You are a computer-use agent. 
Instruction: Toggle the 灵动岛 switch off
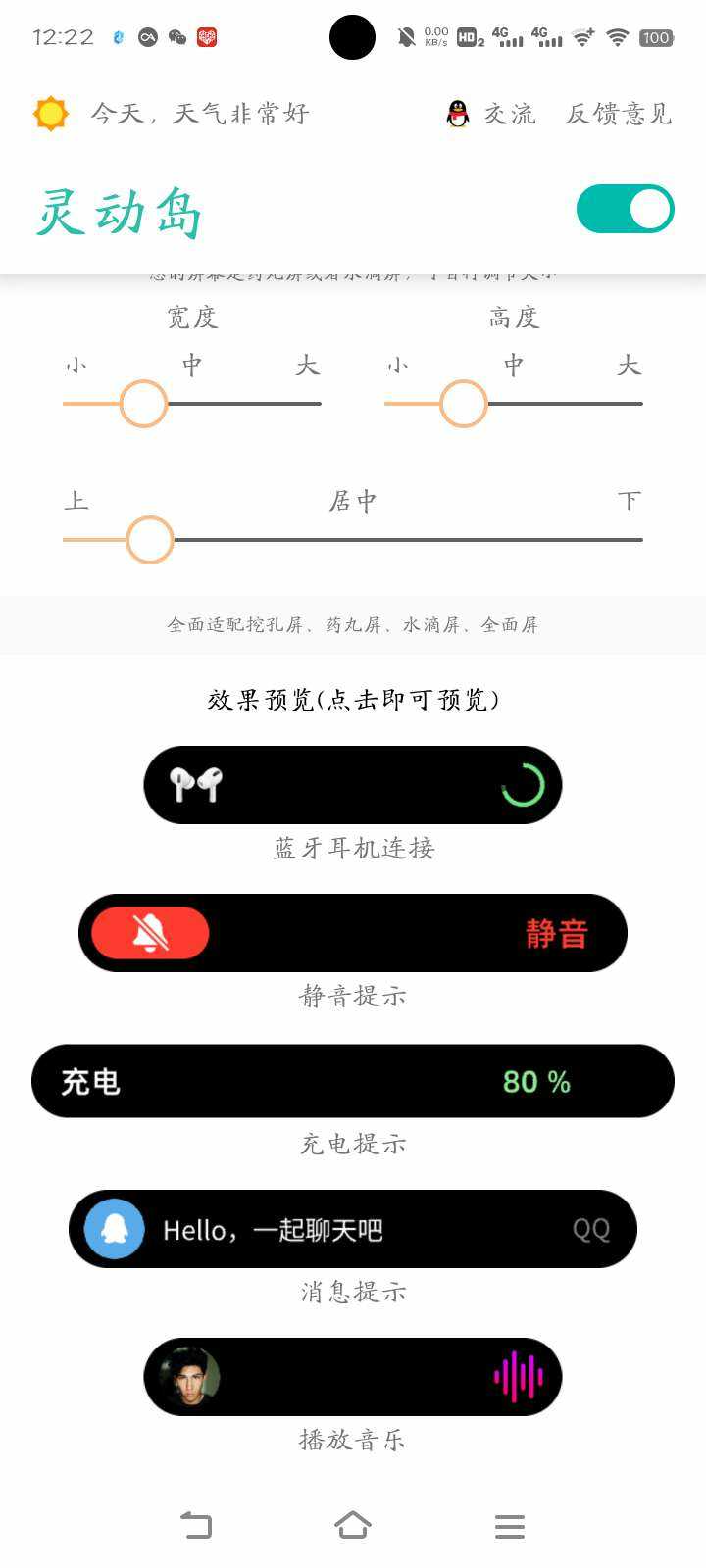tap(625, 209)
